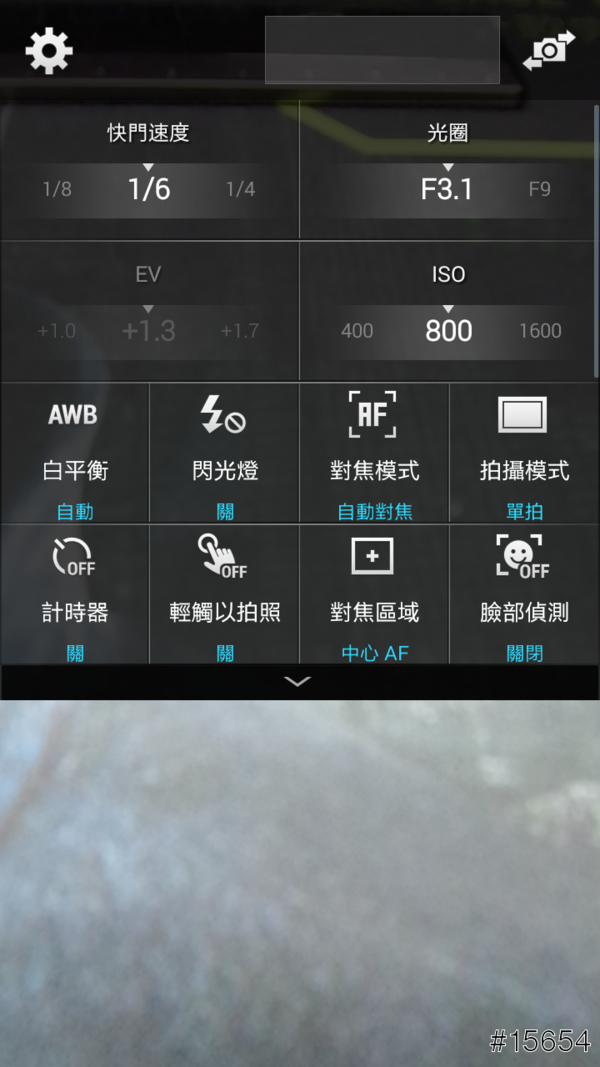Change 臉部偵測 face detection
Image resolution: width=600 pixels, height=1067 pixels.
524,595
